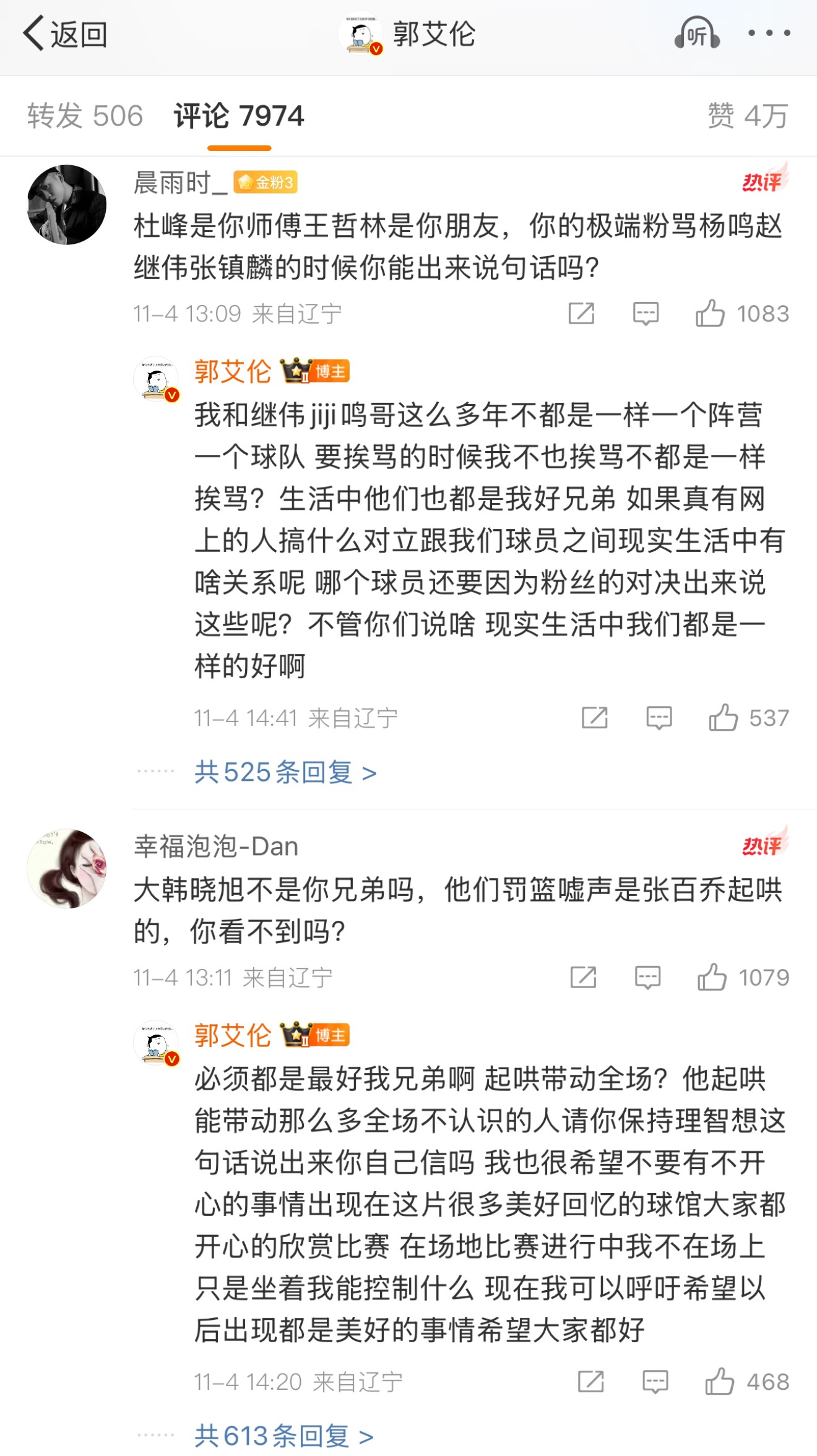This screenshot has width=817, height=1456.
Task: Open 晨雨时_ profile avatar
Action: 67,205
